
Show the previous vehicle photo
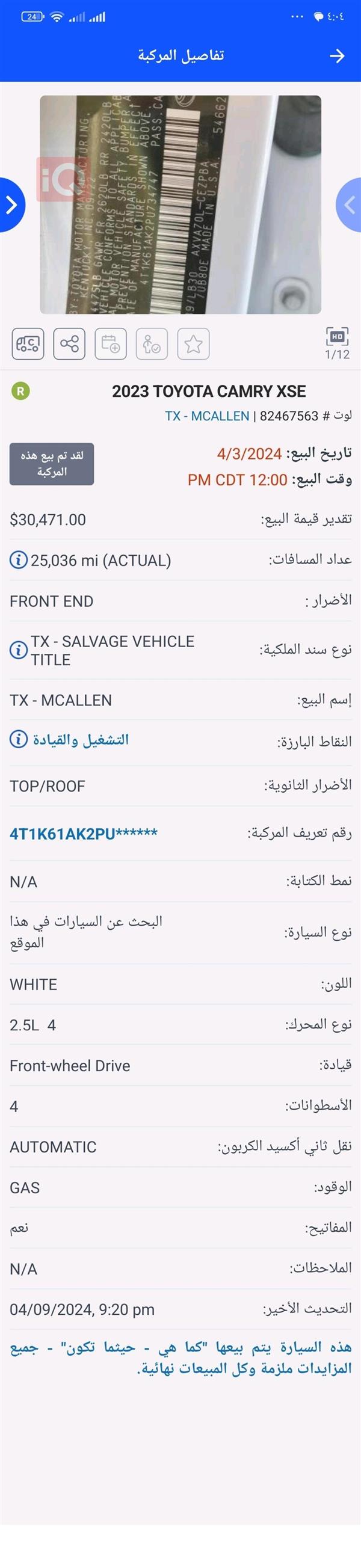click(350, 204)
